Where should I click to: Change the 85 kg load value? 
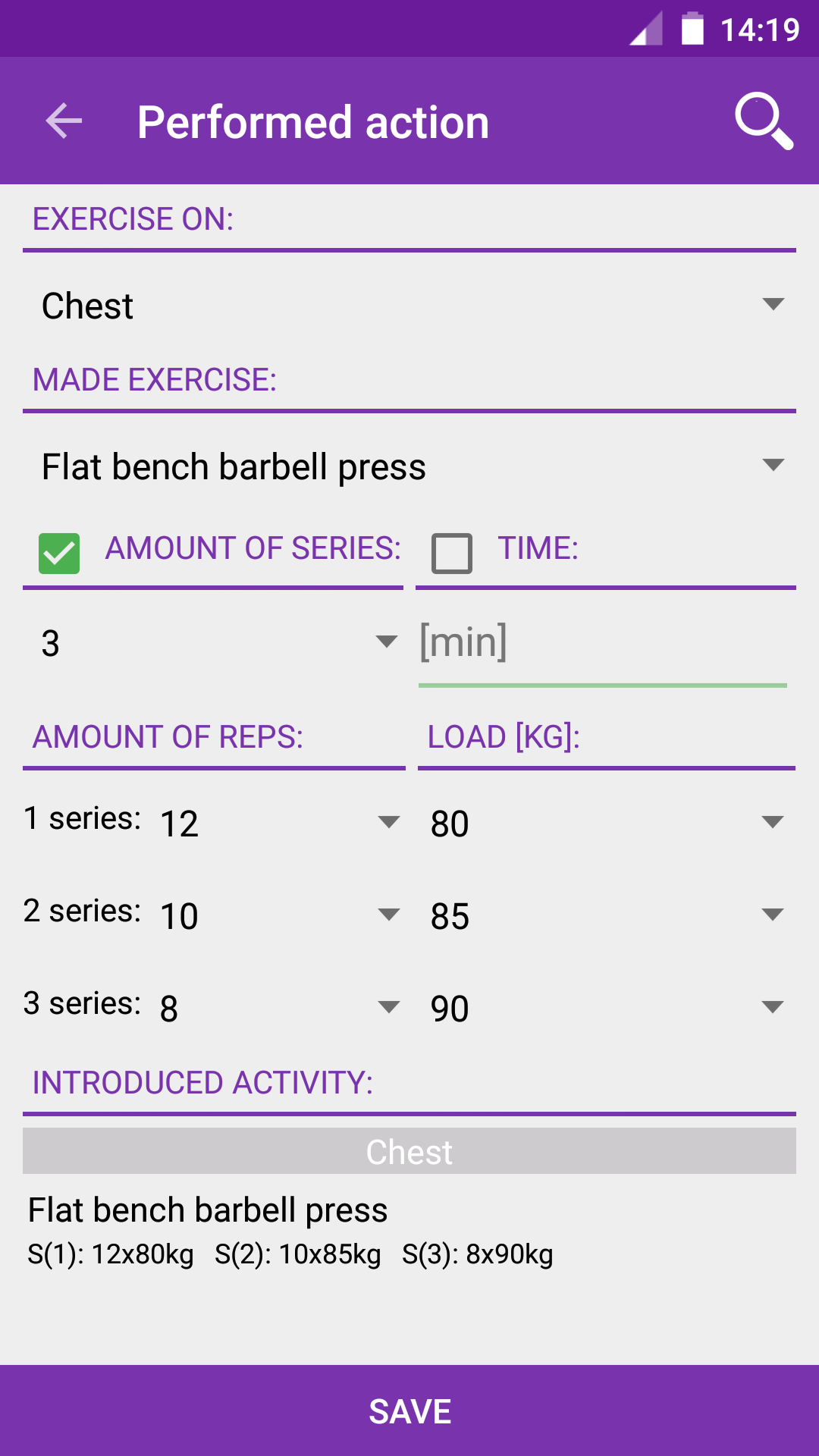click(x=607, y=916)
